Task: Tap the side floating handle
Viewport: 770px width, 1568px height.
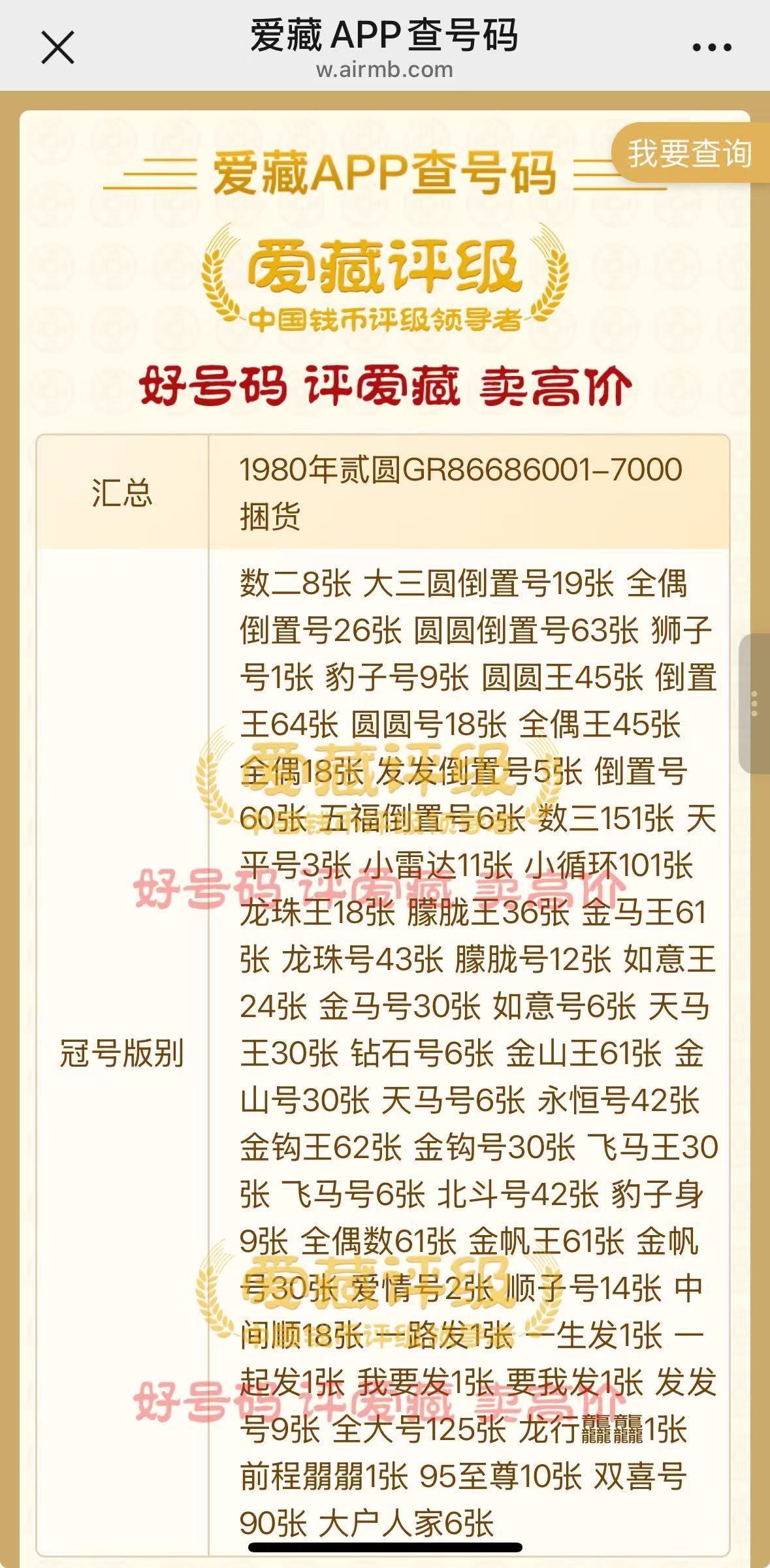Action: 755,704
